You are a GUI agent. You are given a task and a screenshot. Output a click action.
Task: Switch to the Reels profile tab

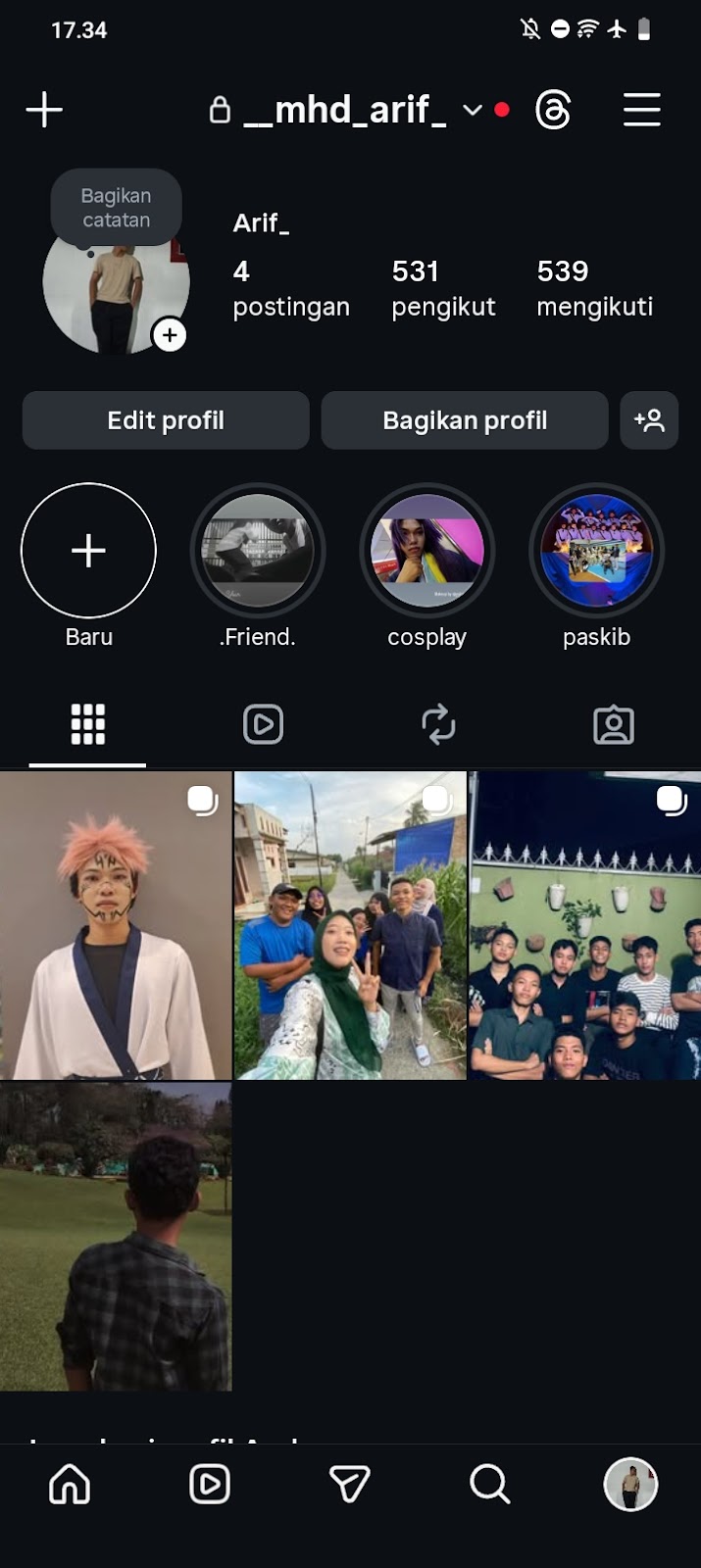[263, 725]
